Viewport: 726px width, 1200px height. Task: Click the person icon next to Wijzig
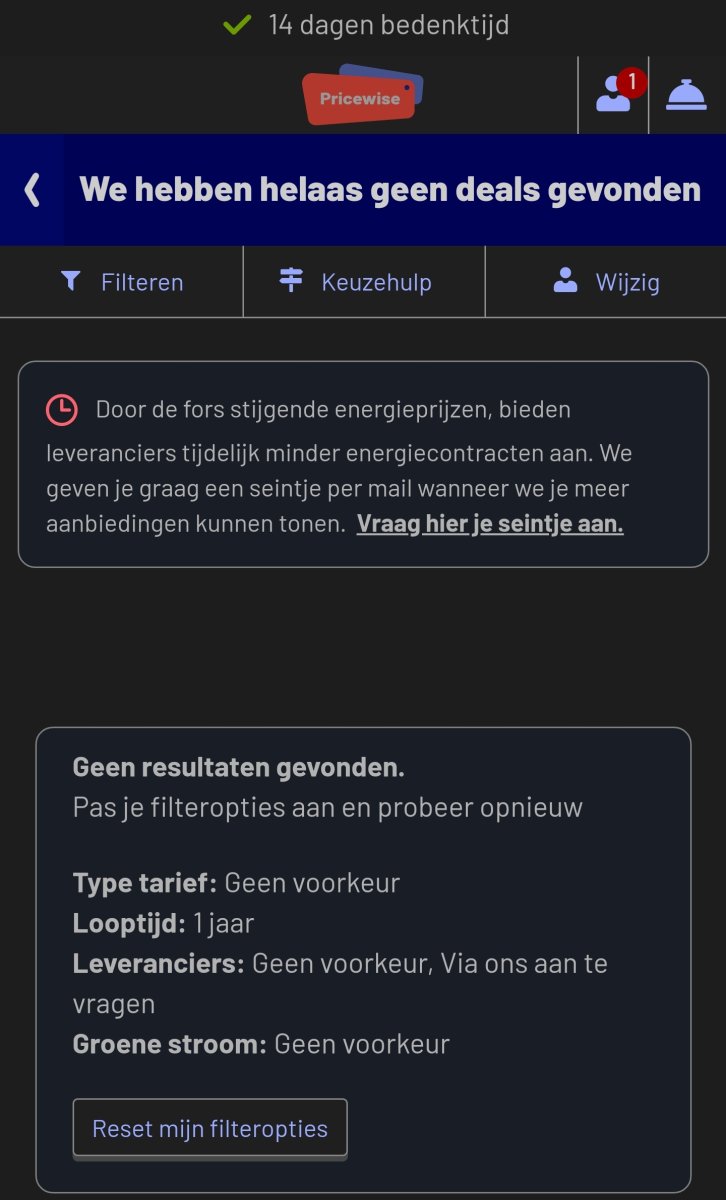567,281
